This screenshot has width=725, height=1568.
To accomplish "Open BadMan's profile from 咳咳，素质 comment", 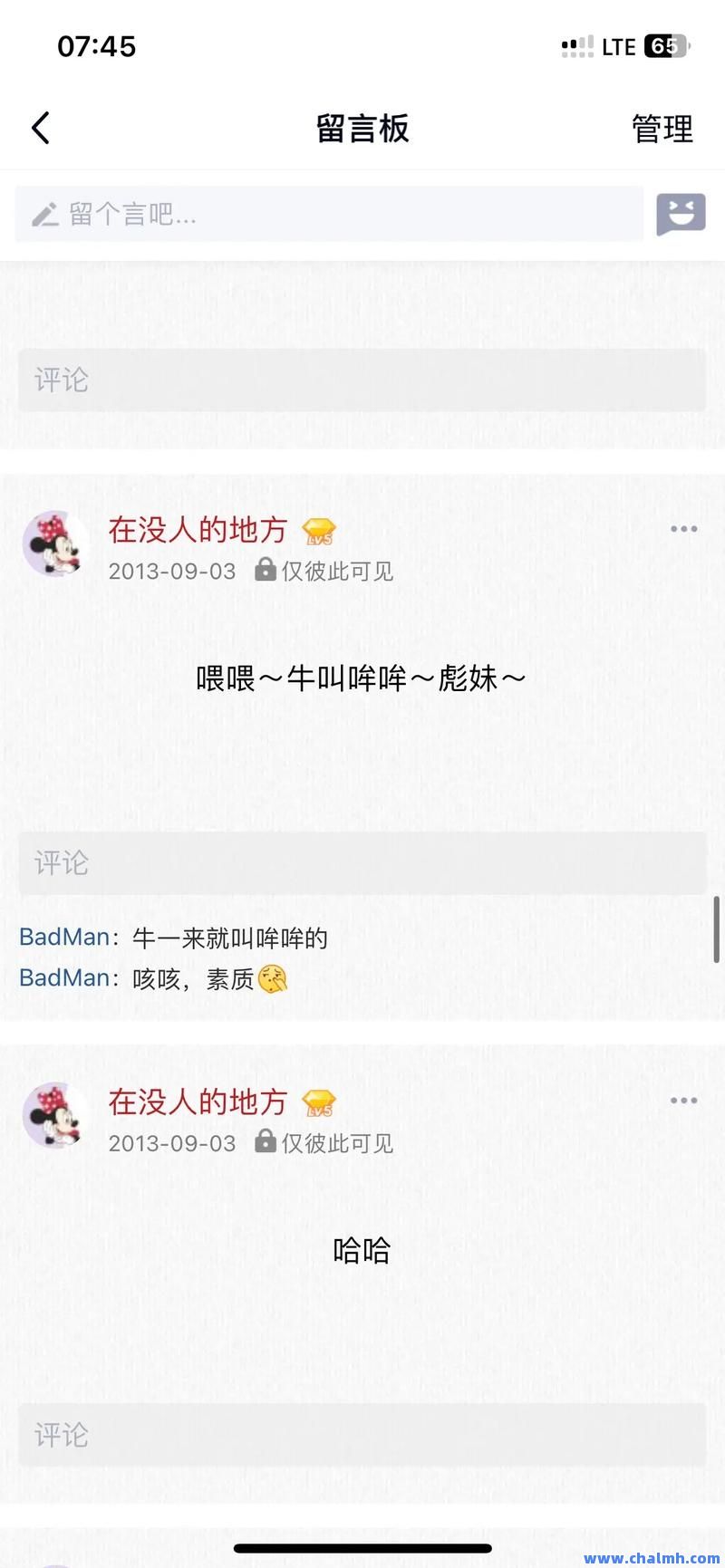I will coord(64,978).
